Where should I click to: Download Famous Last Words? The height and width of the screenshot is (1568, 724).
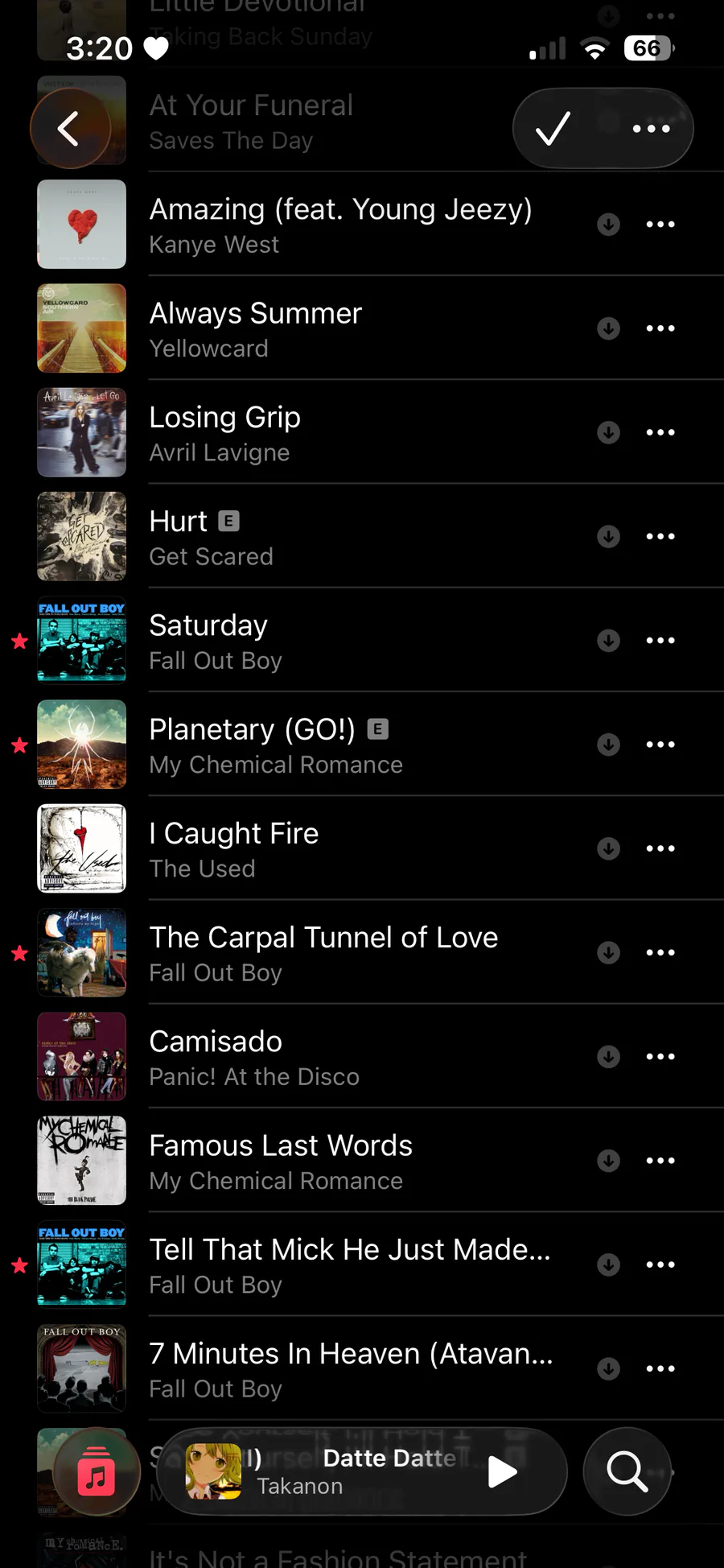pyautogui.click(x=608, y=1161)
